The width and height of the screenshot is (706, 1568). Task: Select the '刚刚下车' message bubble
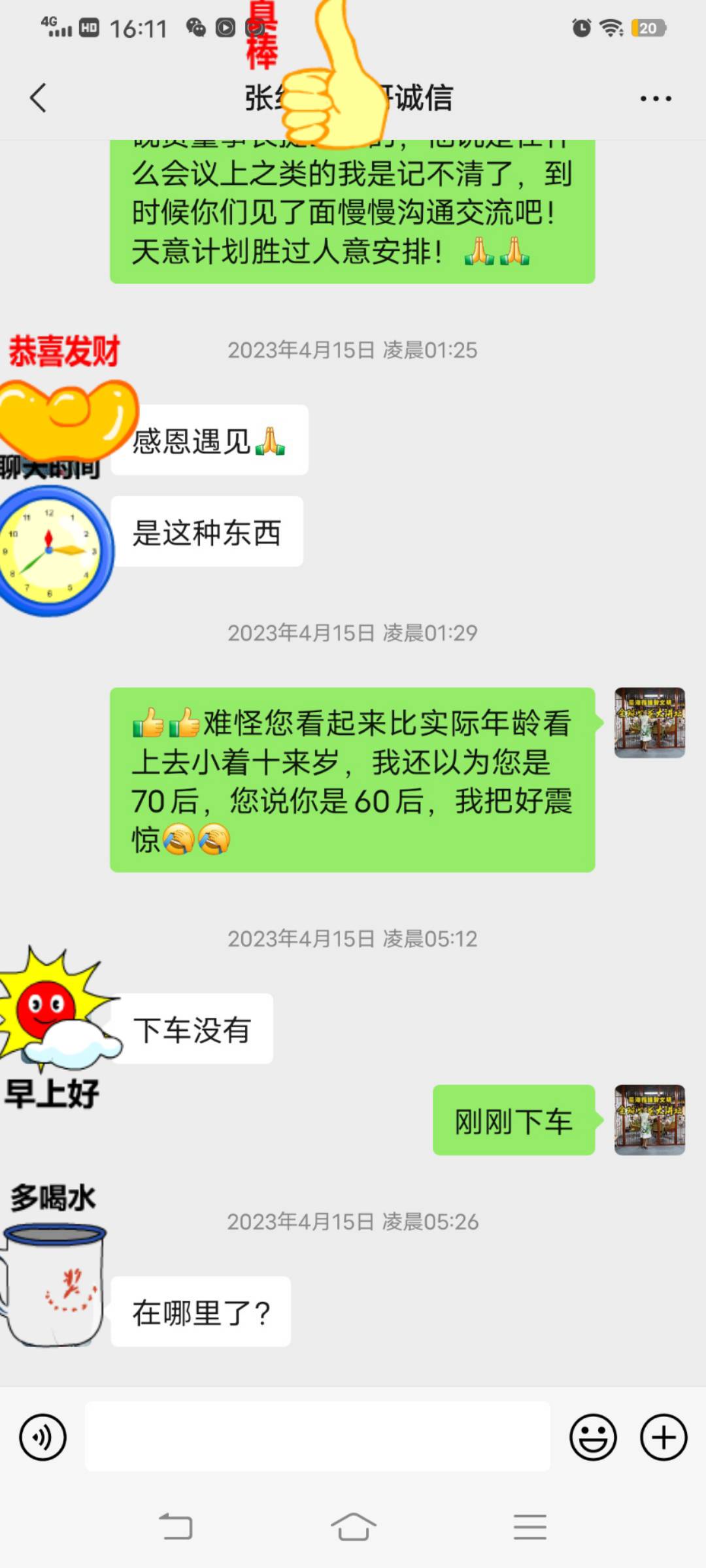514,1119
